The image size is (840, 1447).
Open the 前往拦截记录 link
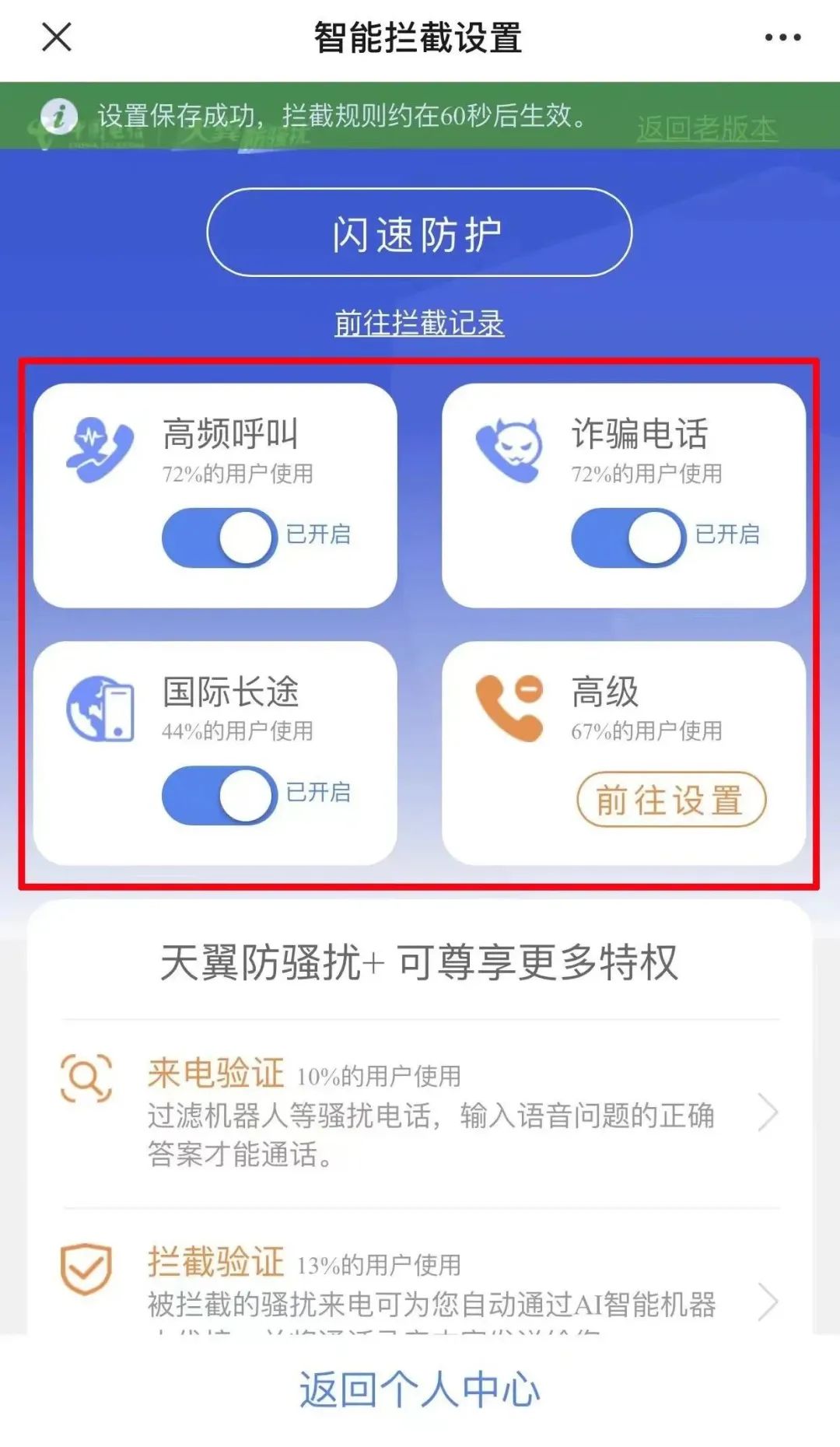[x=419, y=323]
